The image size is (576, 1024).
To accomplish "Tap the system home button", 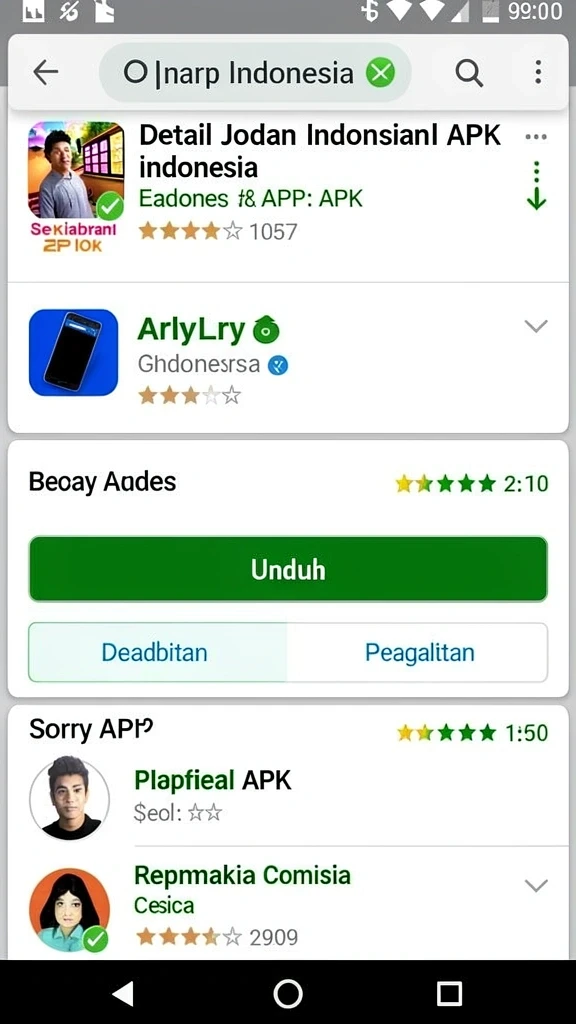I will [x=288, y=994].
